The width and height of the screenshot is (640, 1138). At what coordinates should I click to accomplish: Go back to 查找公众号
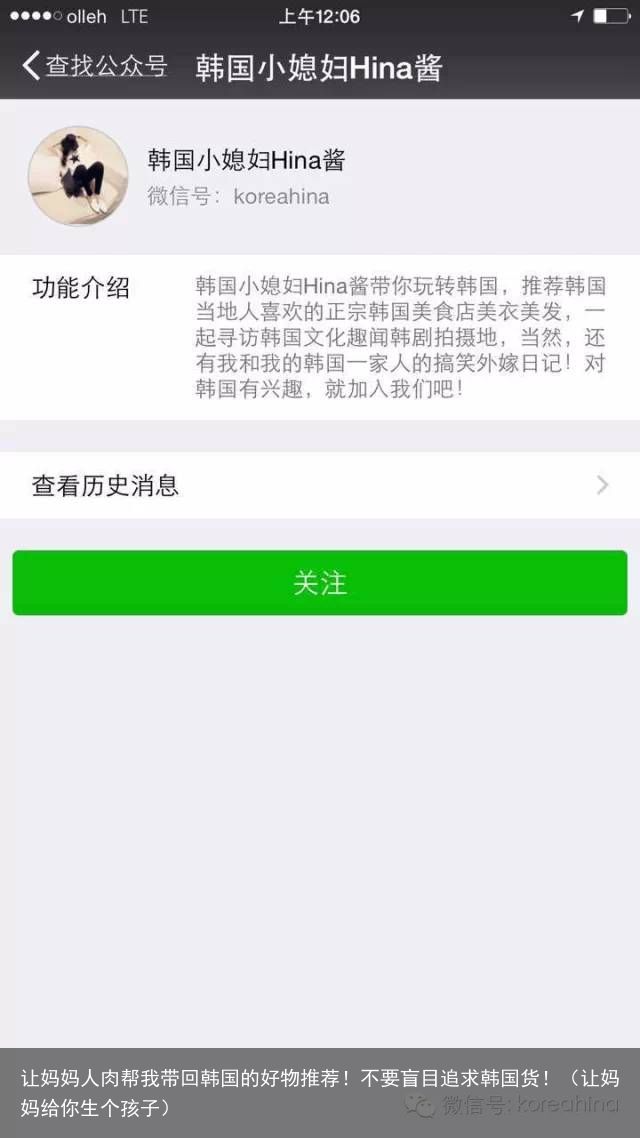pyautogui.click(x=94, y=66)
